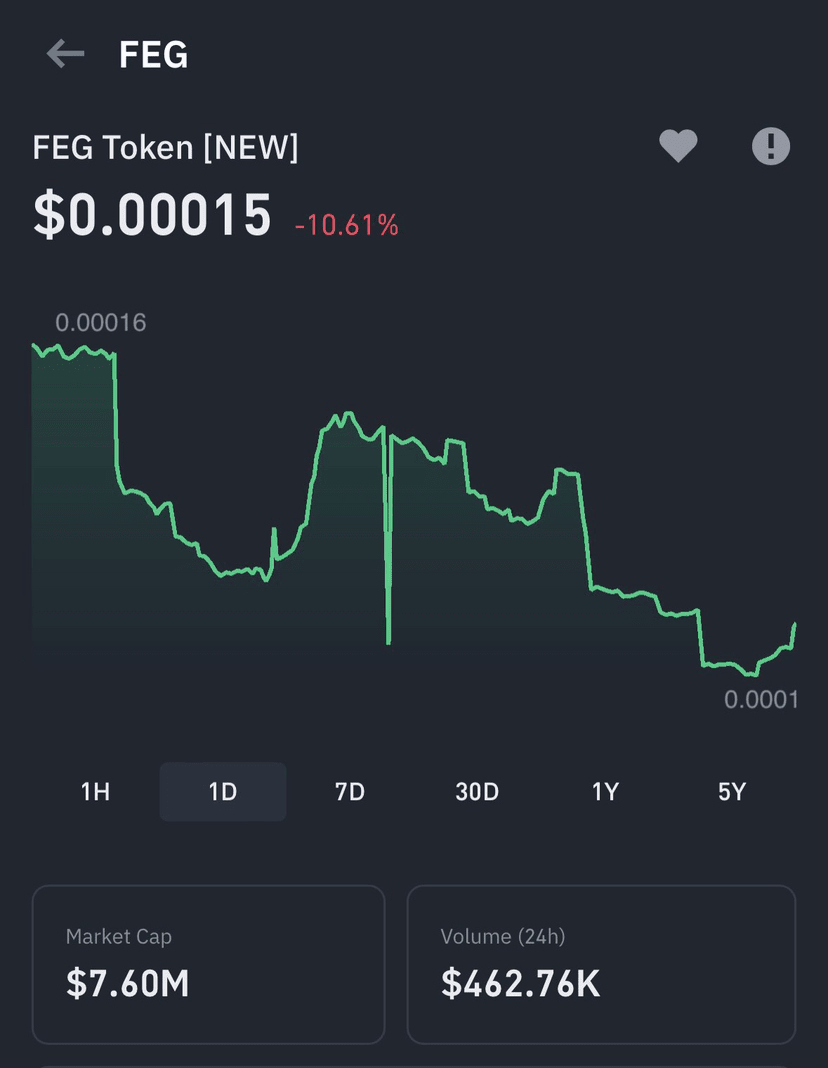Screen dimensions: 828x1068
Task: Add FEG Token to favorites
Action: (678, 147)
